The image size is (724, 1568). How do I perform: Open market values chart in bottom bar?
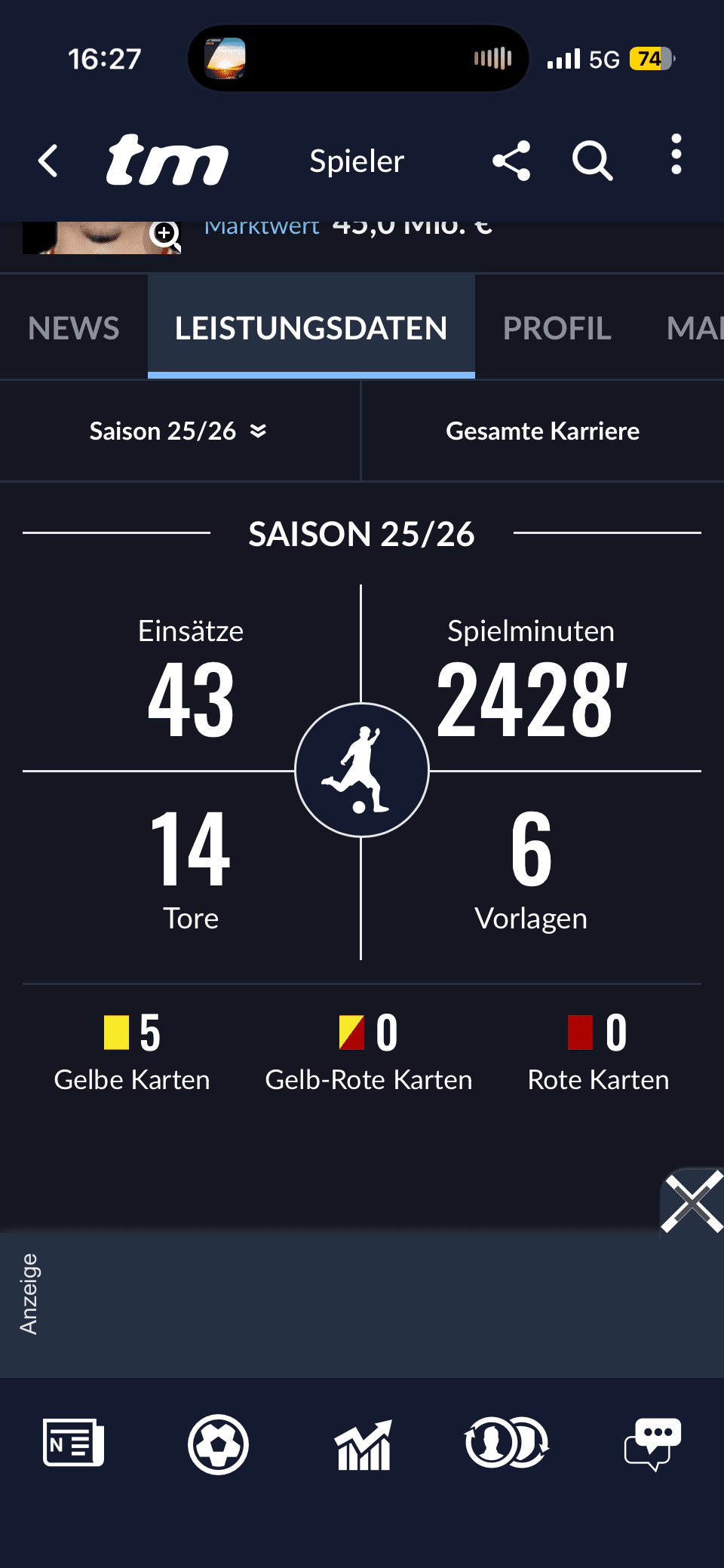click(x=364, y=1444)
